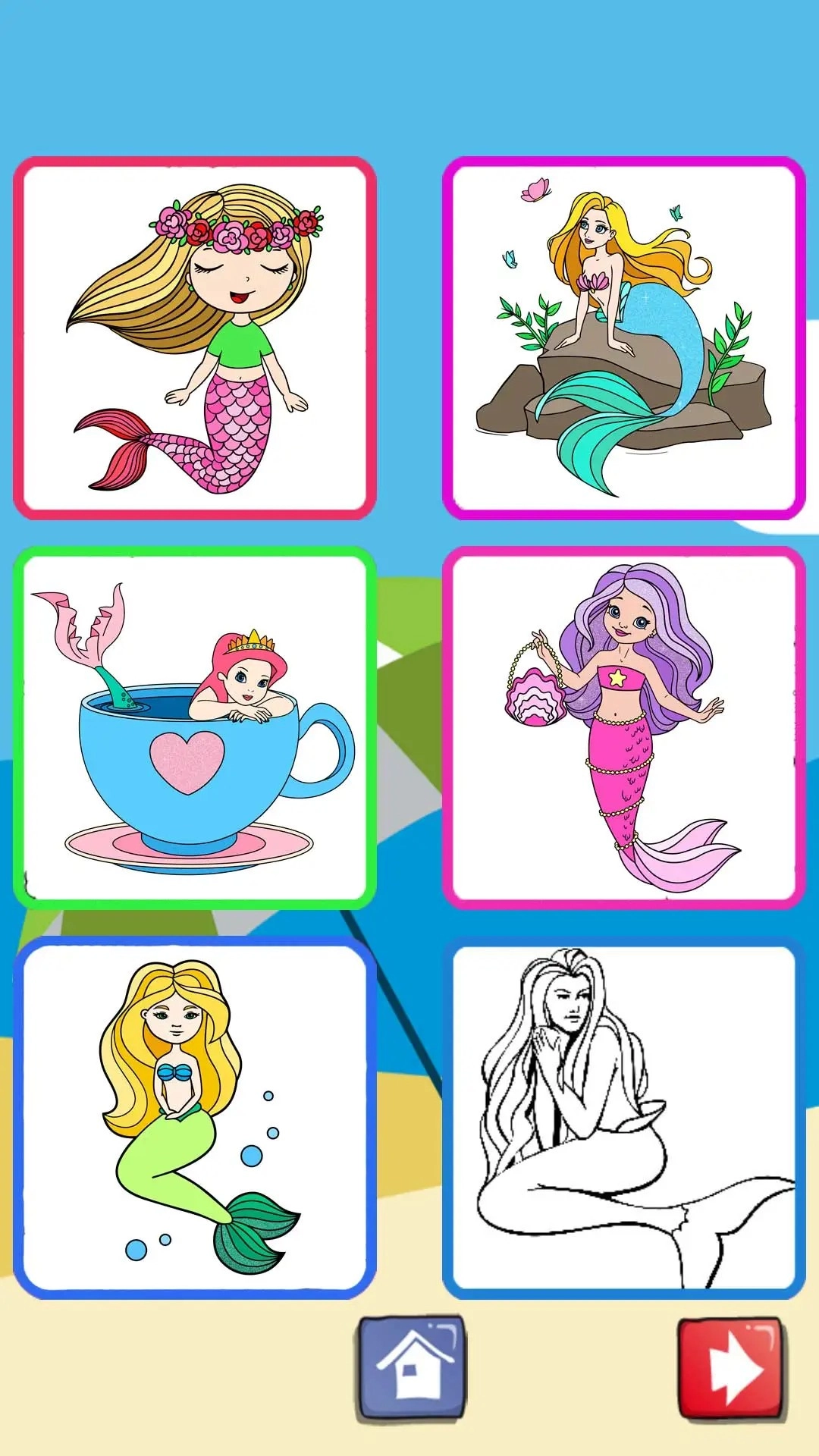819x1456 pixels.
Task: Choose the mermaid in a teacup picture
Action: [195, 728]
